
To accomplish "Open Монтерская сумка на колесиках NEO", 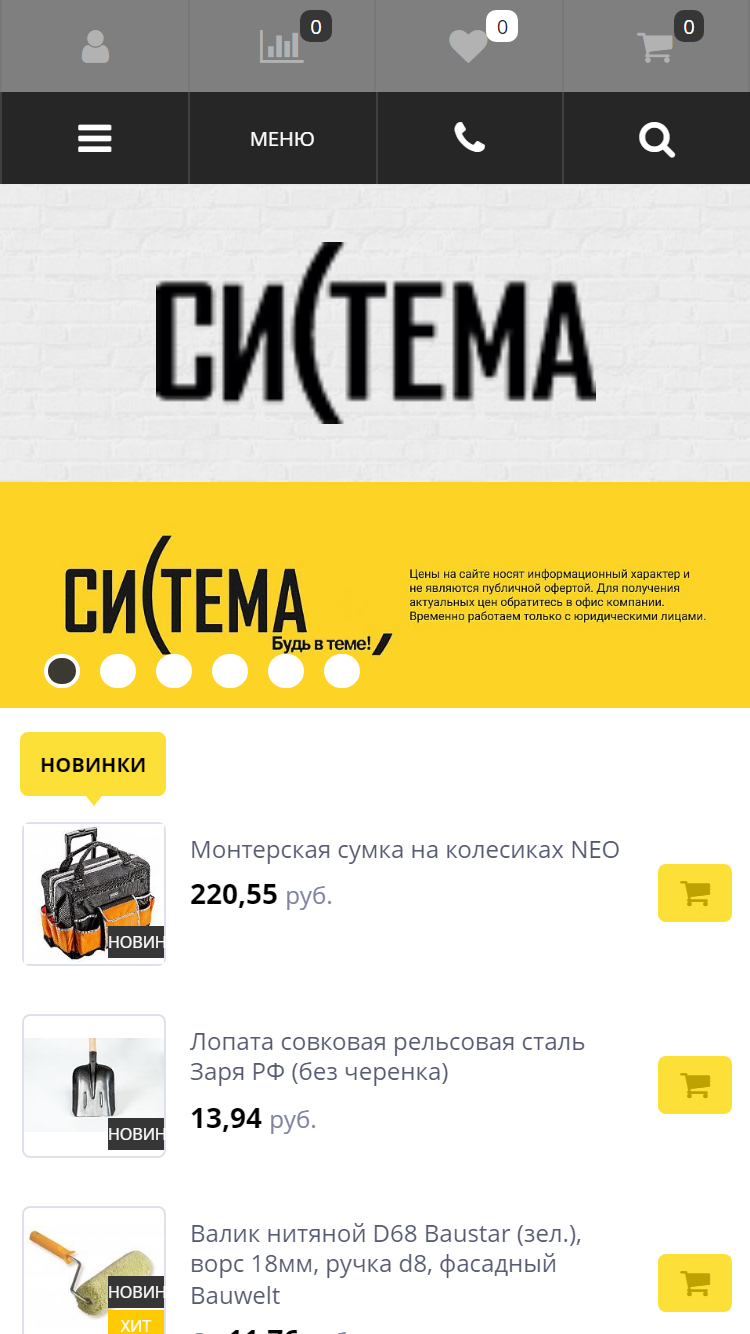I will point(405,850).
